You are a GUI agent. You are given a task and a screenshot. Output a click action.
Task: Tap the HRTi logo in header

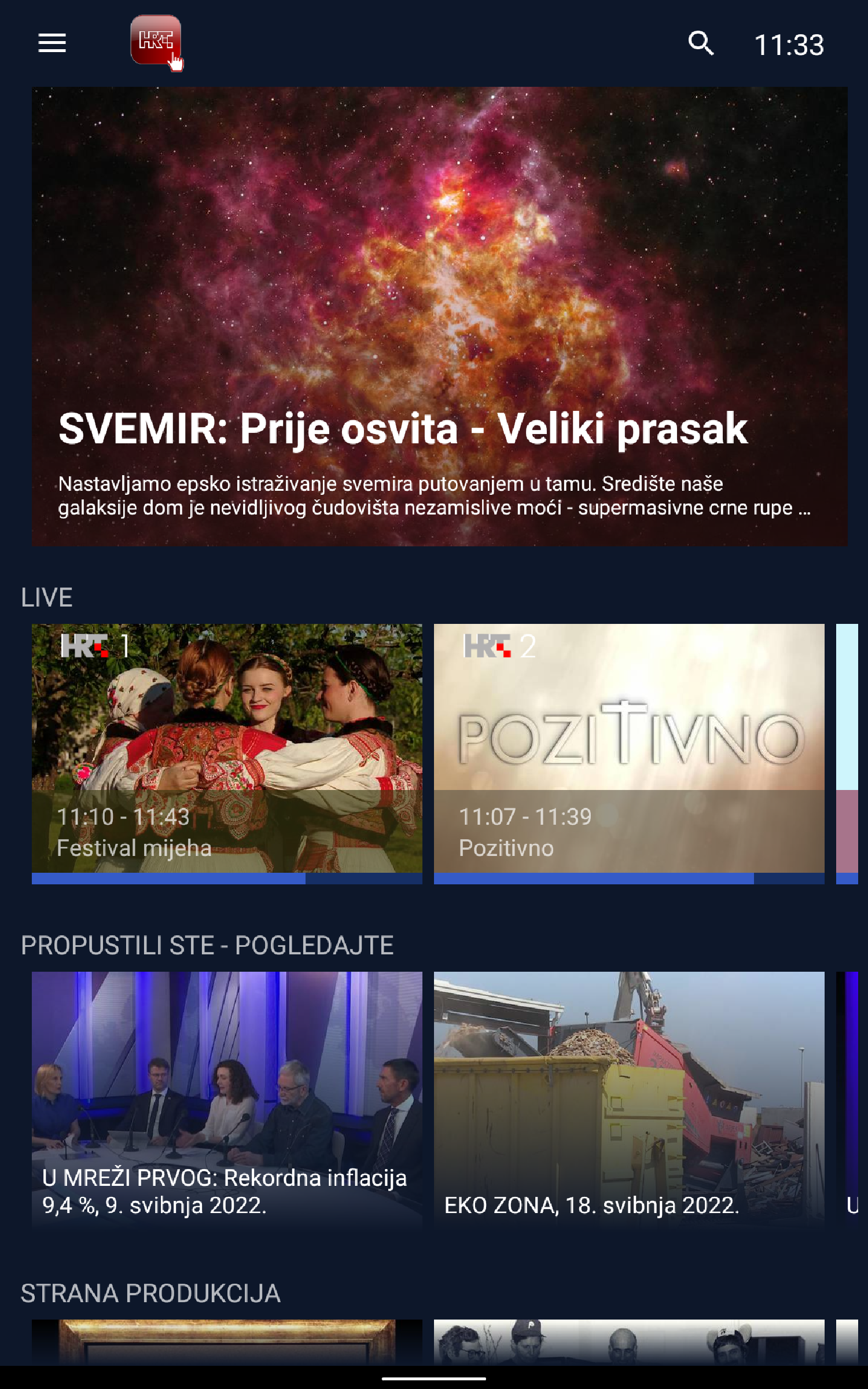click(156, 42)
